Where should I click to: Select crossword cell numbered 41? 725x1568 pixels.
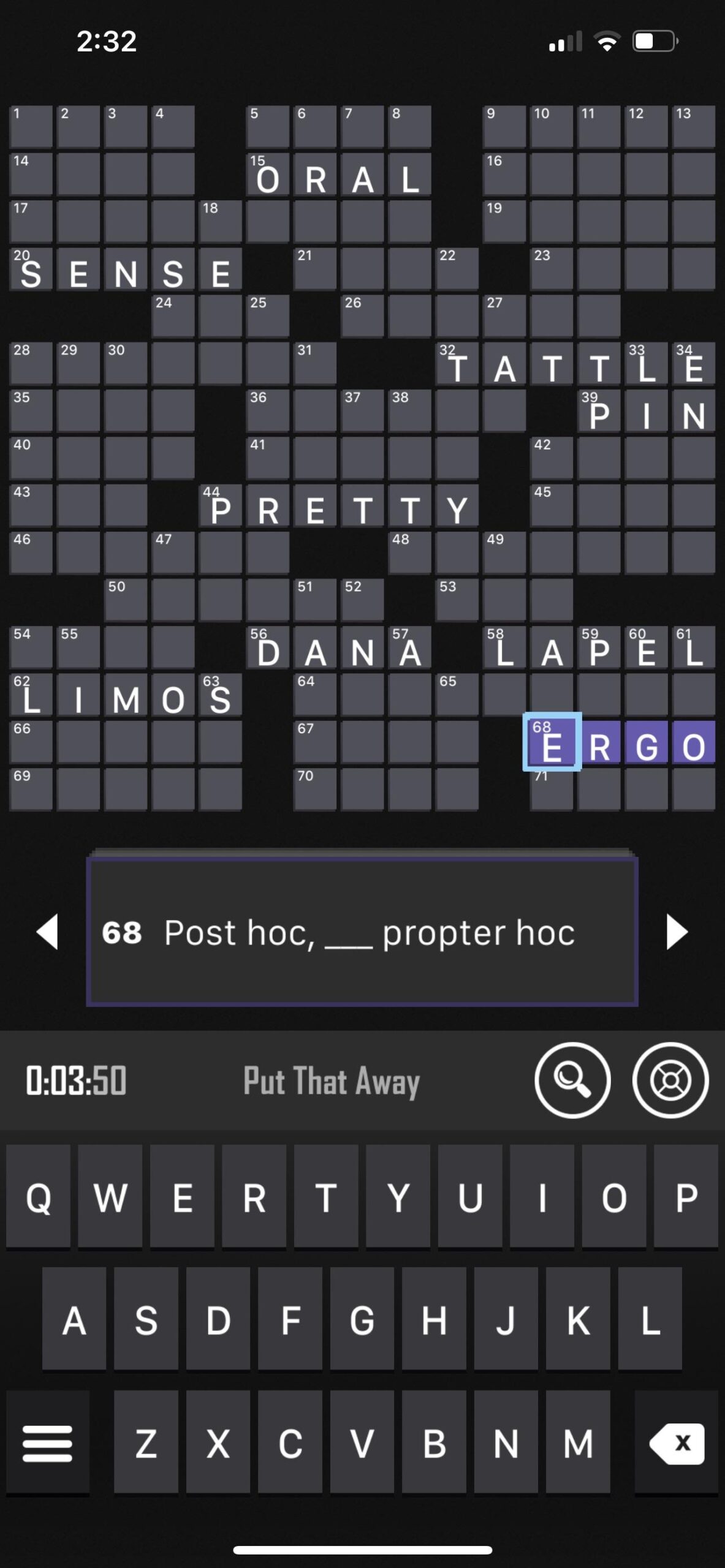[x=267, y=458]
